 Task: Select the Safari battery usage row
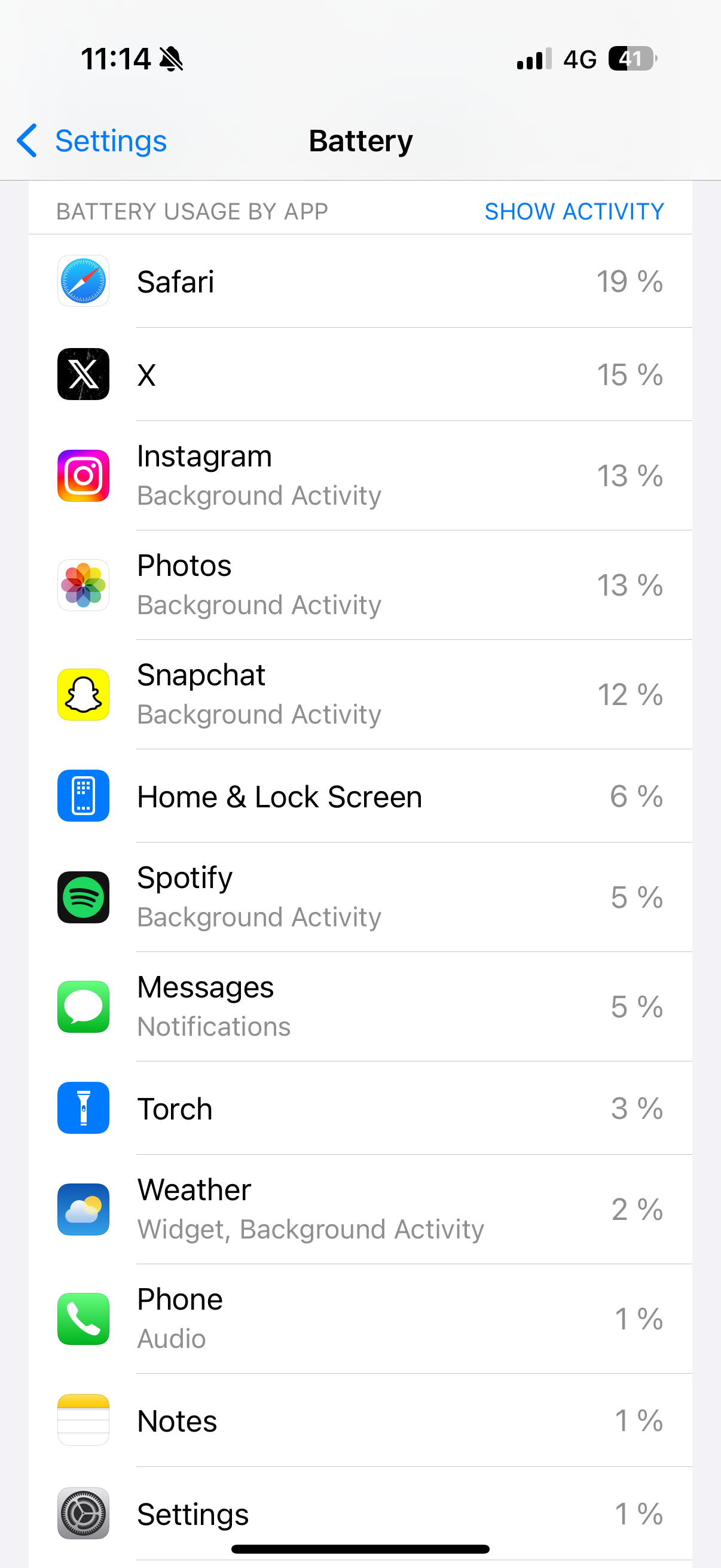tap(360, 282)
